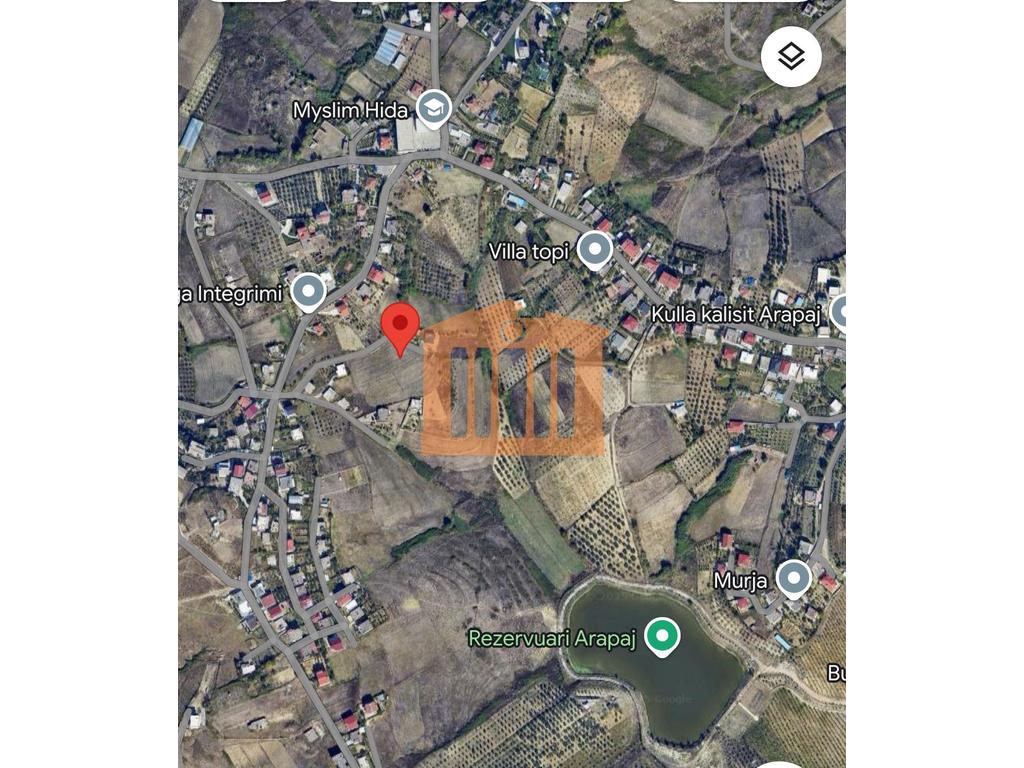Tap the red dropped pin

pyautogui.click(x=401, y=326)
